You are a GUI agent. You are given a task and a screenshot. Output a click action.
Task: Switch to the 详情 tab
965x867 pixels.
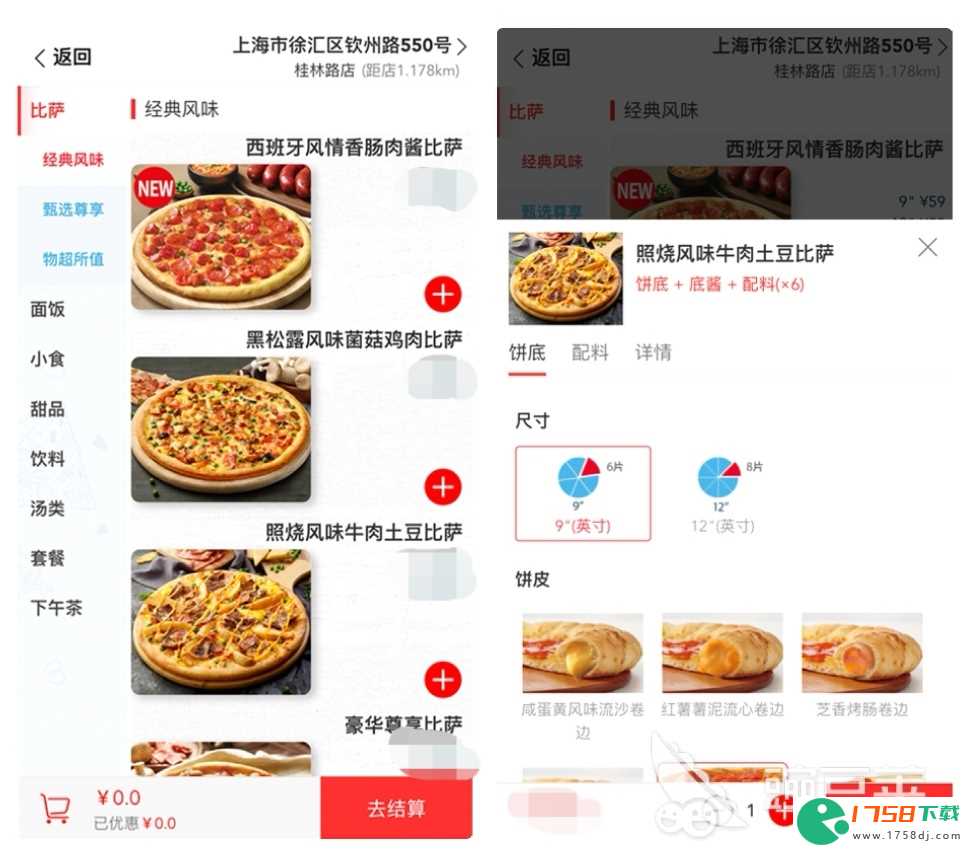pyautogui.click(x=653, y=352)
